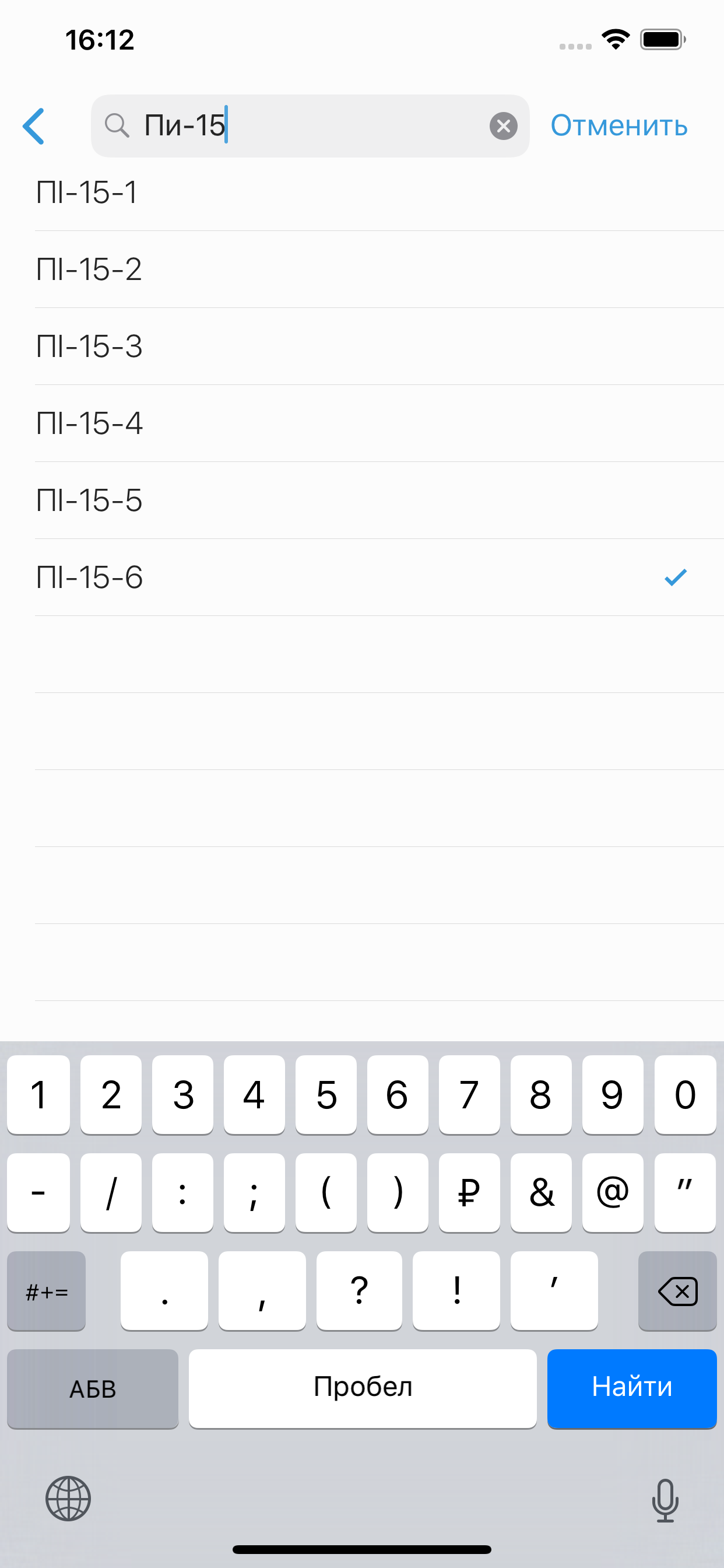Tap the ruble sign key

469,1192
